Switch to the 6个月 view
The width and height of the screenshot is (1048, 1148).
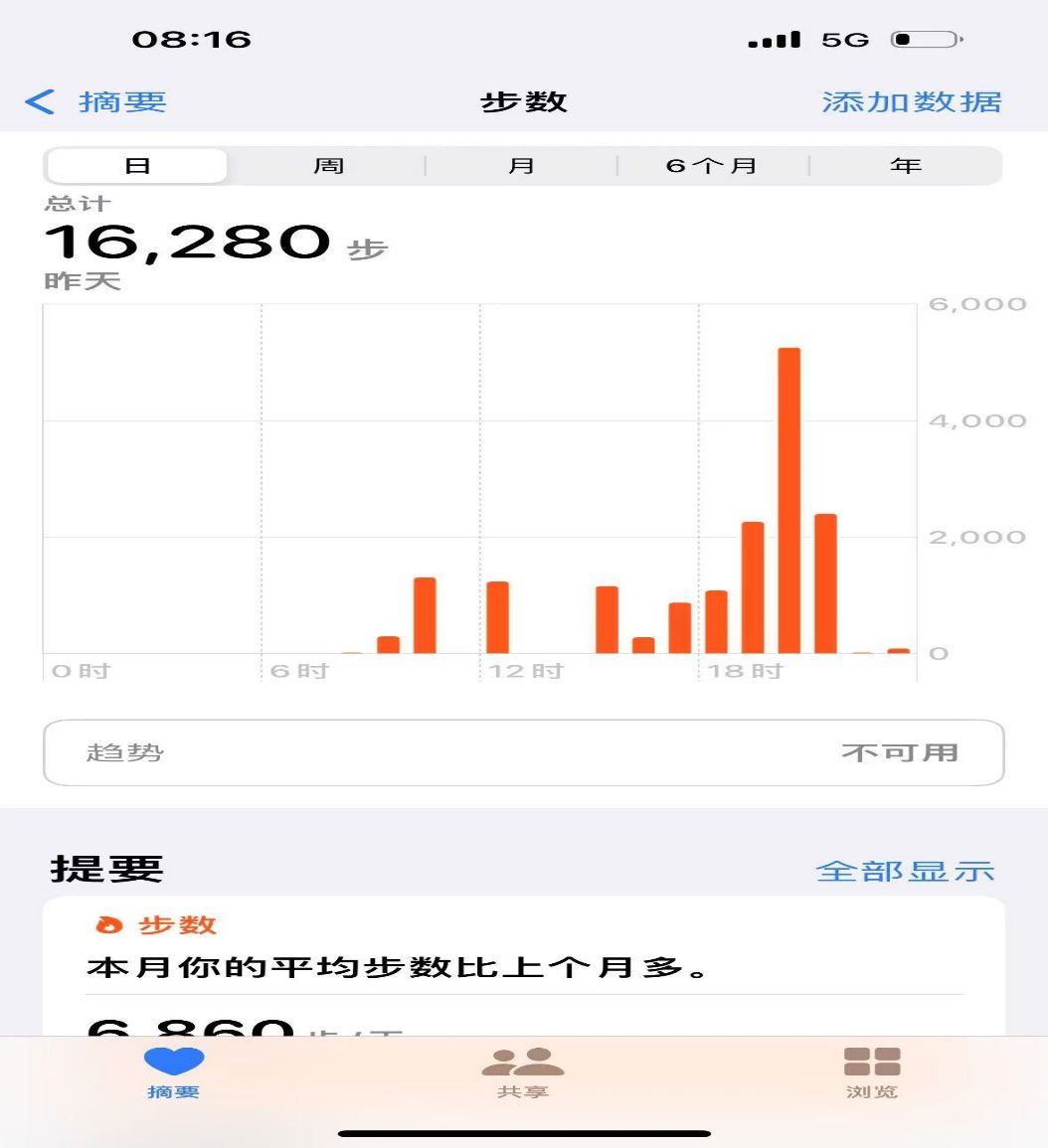click(712, 166)
